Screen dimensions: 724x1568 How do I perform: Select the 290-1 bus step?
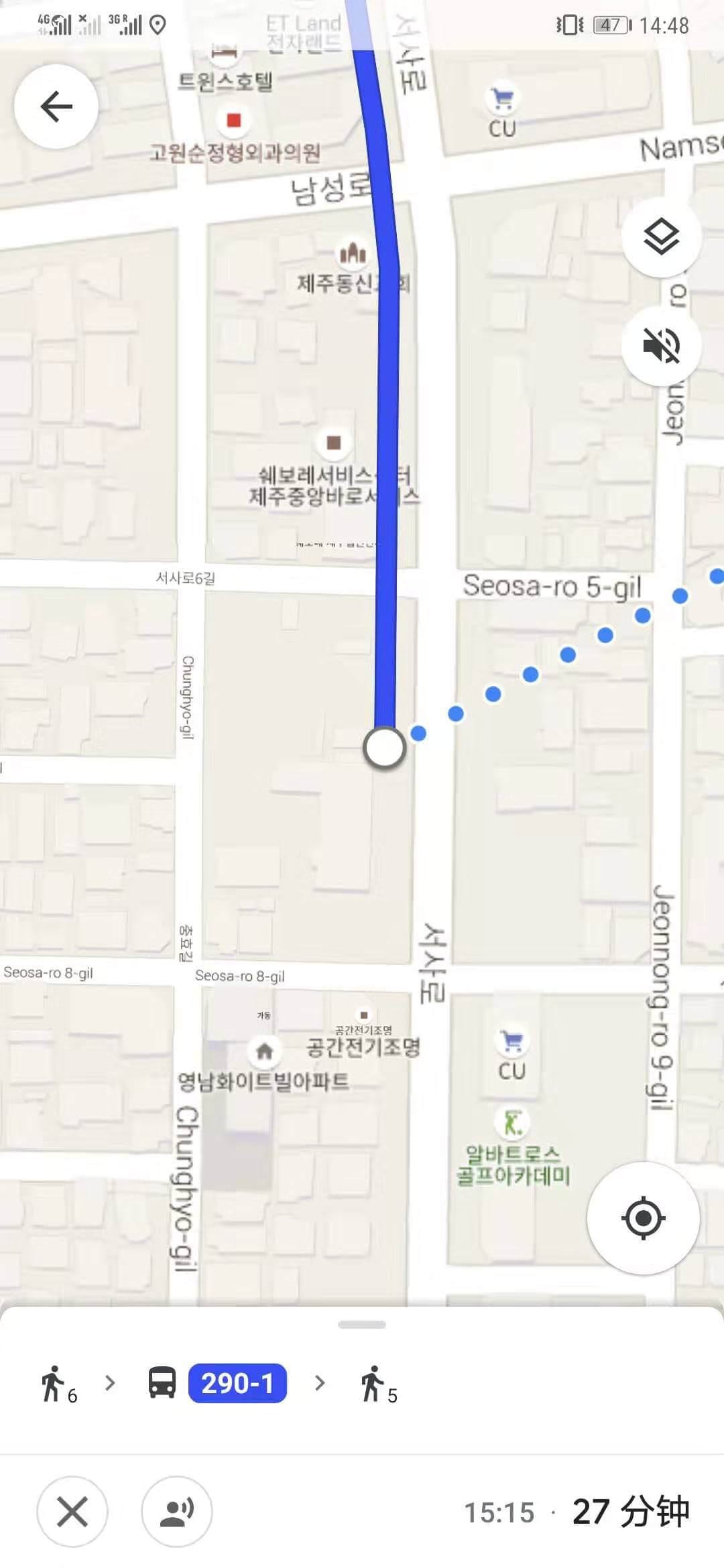[x=237, y=1383]
